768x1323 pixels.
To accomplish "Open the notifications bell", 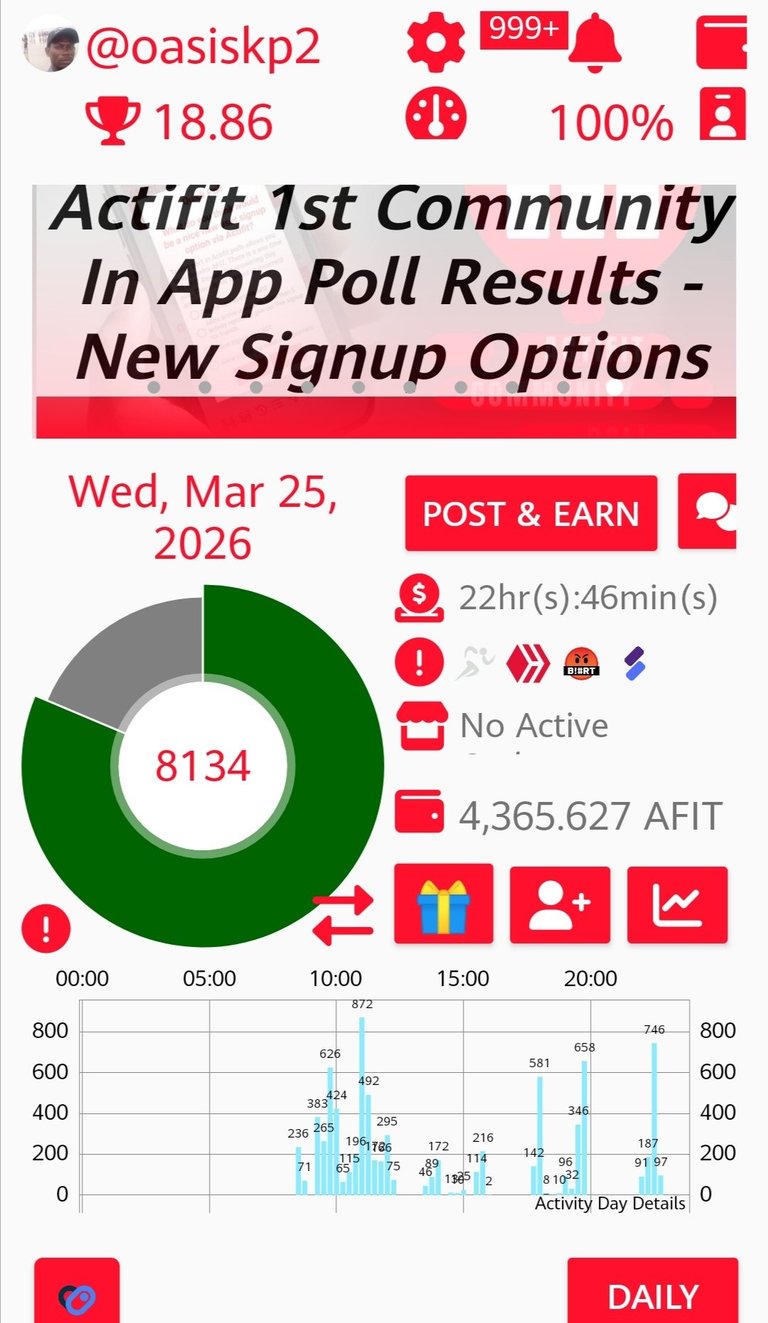I will [x=595, y=44].
